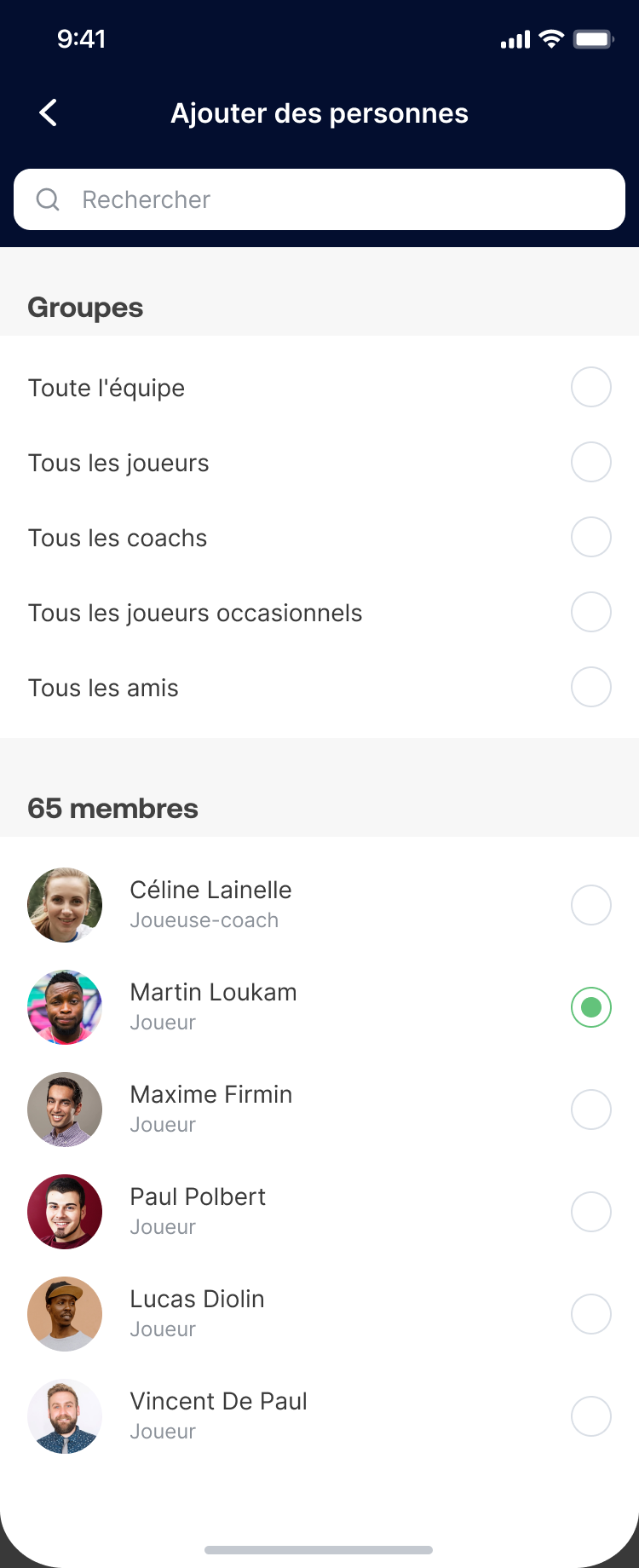The image size is (639, 1568).
Task: Click the magnifying glass search icon
Action: pyautogui.click(x=48, y=199)
